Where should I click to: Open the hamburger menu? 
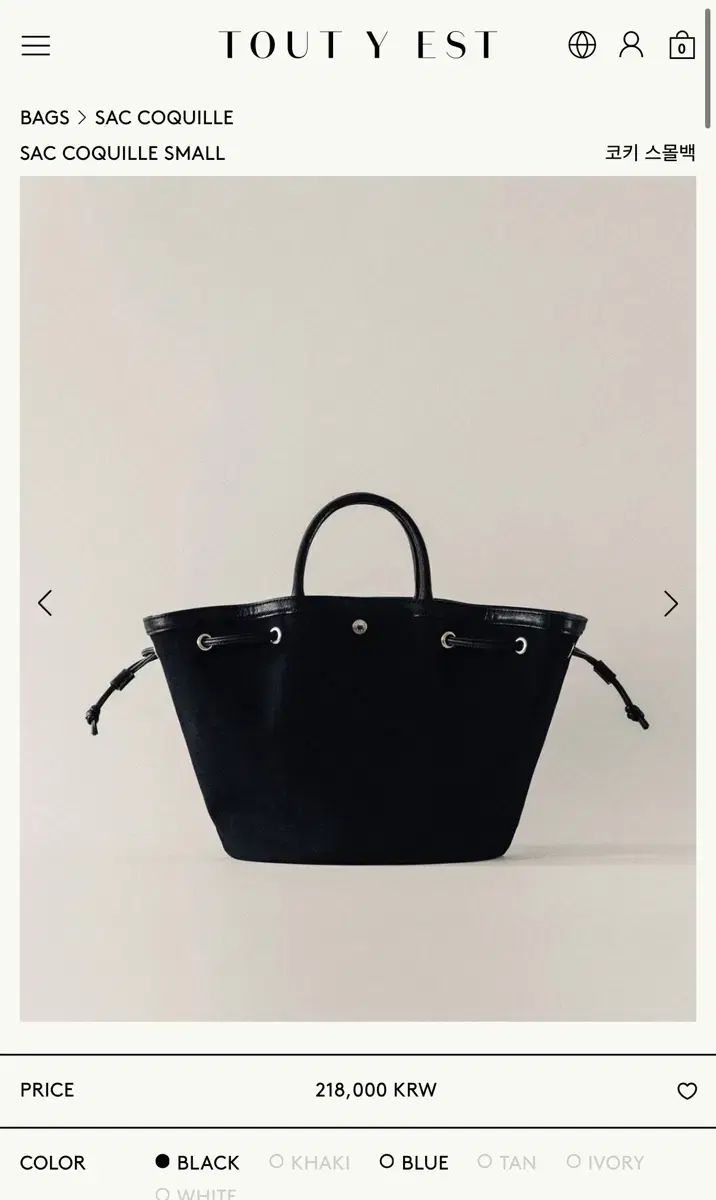[x=35, y=45]
